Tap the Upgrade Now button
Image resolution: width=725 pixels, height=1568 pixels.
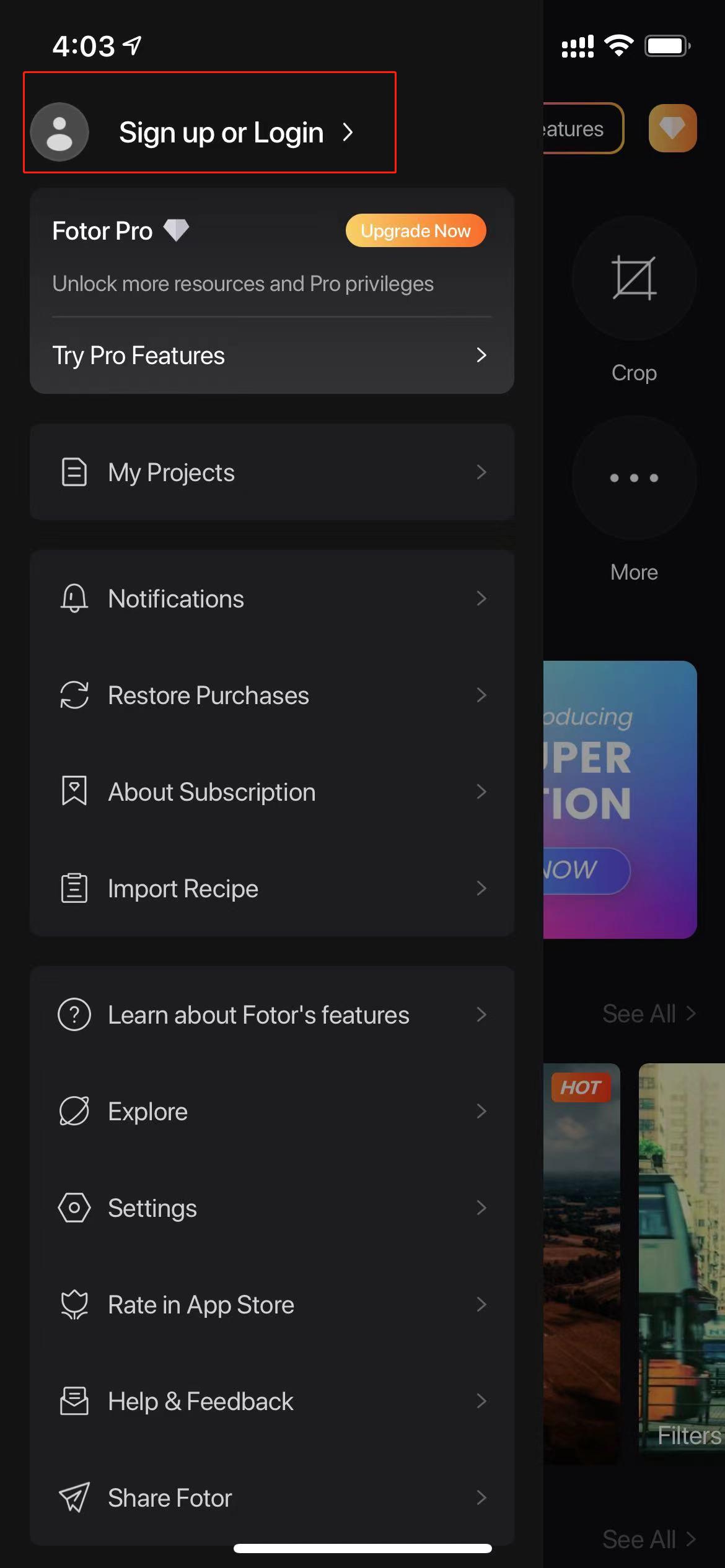tap(415, 230)
